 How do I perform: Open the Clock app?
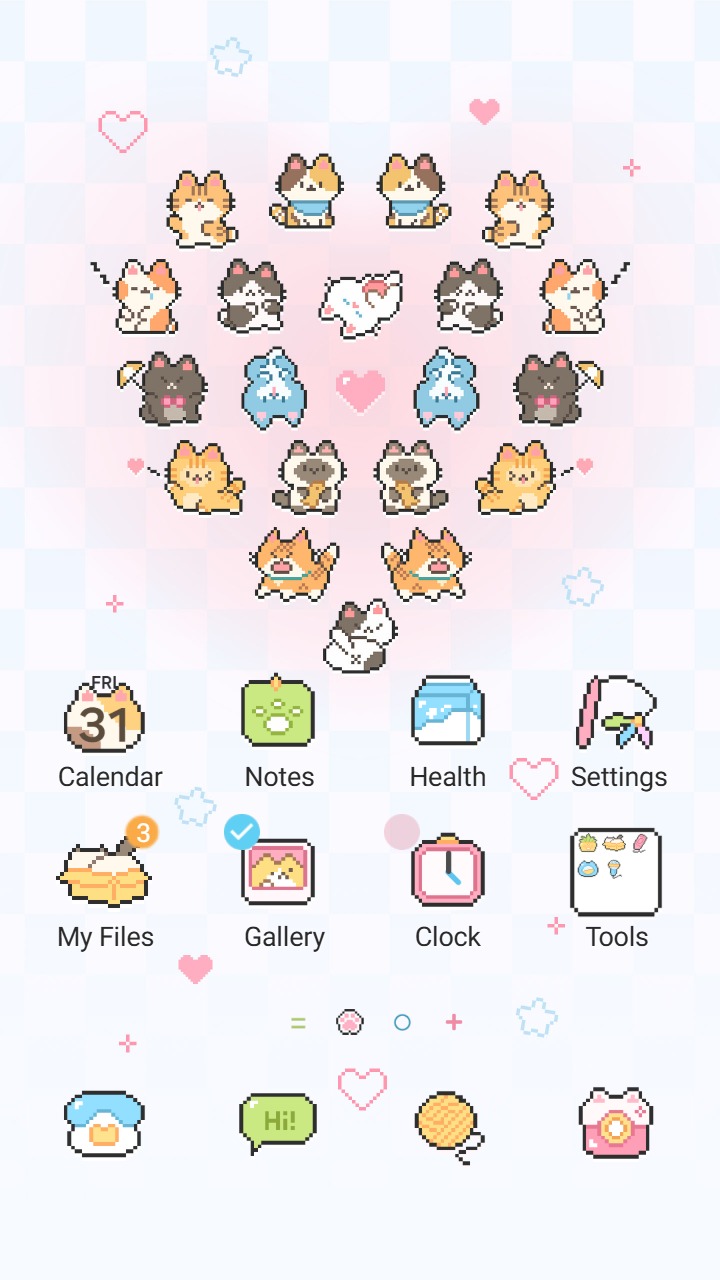coord(447,872)
